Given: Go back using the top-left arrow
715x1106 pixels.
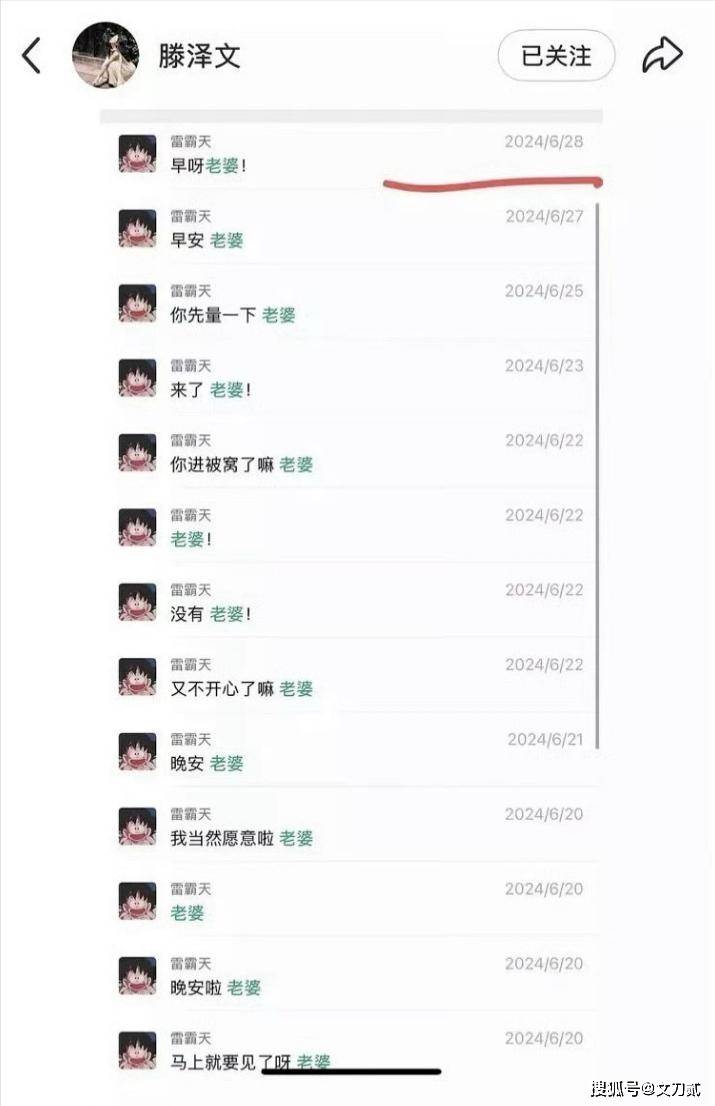Looking at the screenshot, I should (x=32, y=55).
